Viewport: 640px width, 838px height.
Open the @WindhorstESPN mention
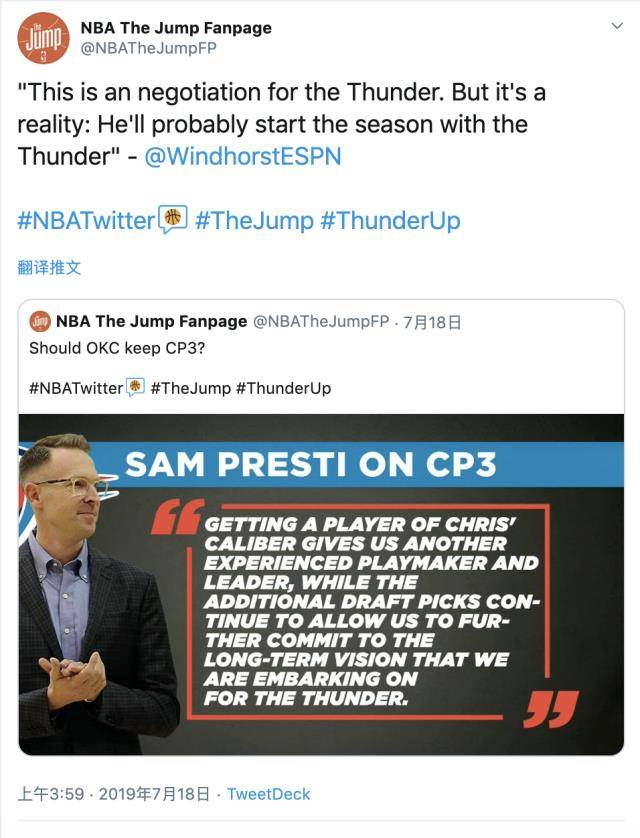point(243,157)
